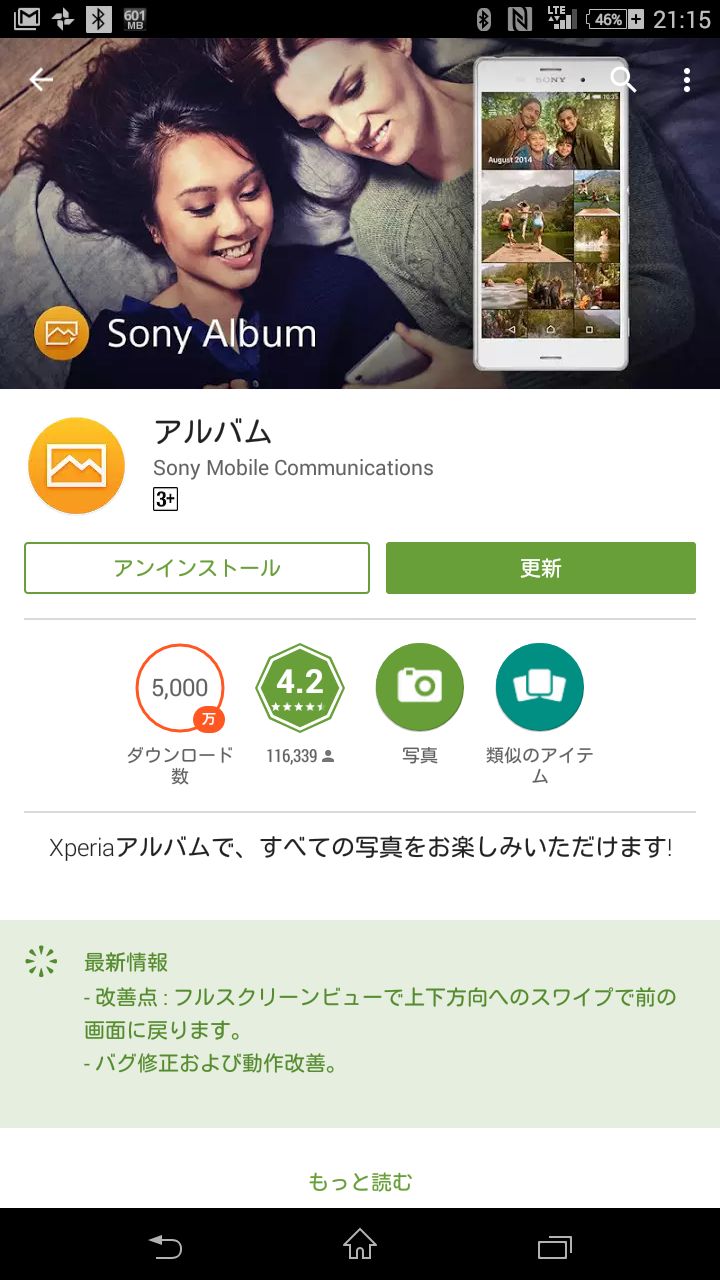Image resolution: width=720 pixels, height=1280 pixels.
Task: Open 類似のアイテム (similar items)
Action: 540,688
